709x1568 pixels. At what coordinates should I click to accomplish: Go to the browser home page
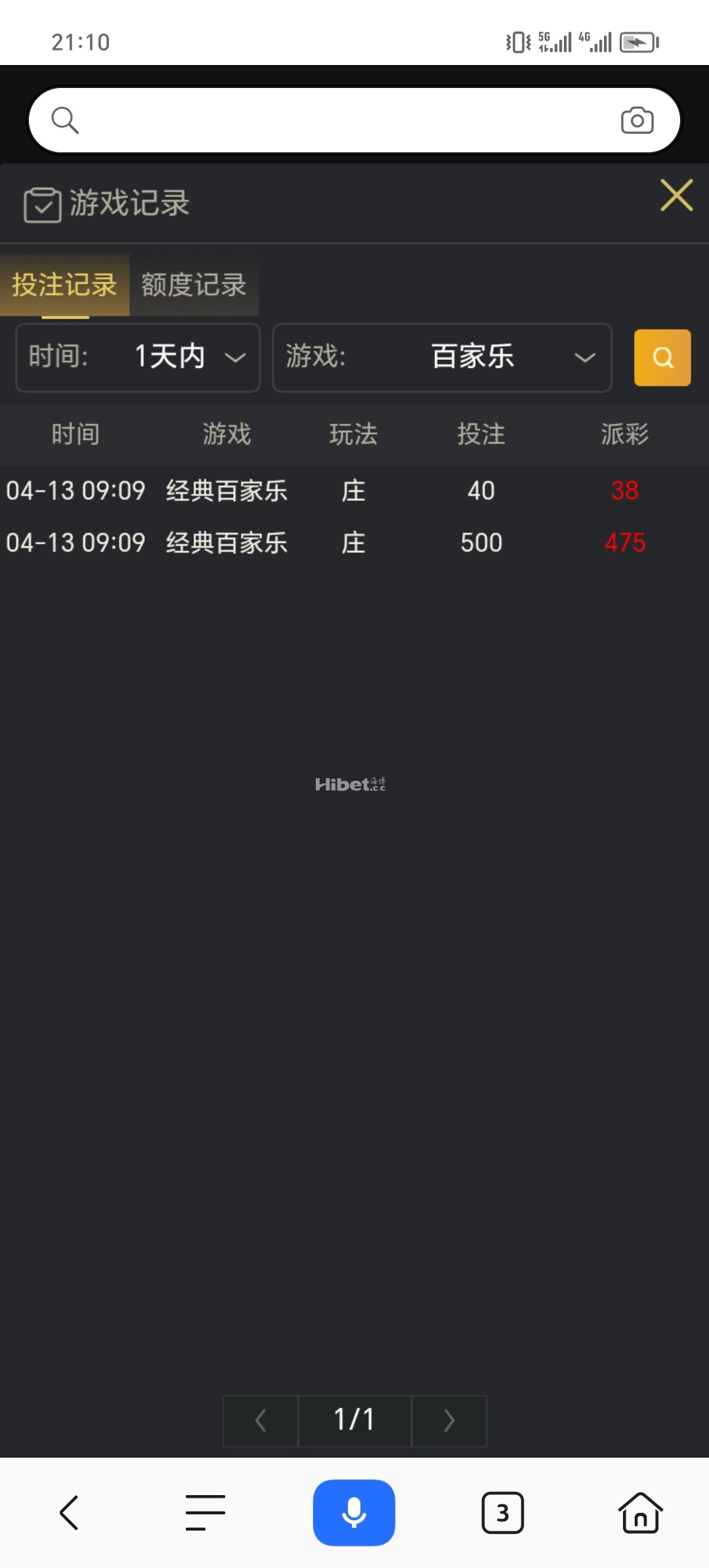point(641,1513)
